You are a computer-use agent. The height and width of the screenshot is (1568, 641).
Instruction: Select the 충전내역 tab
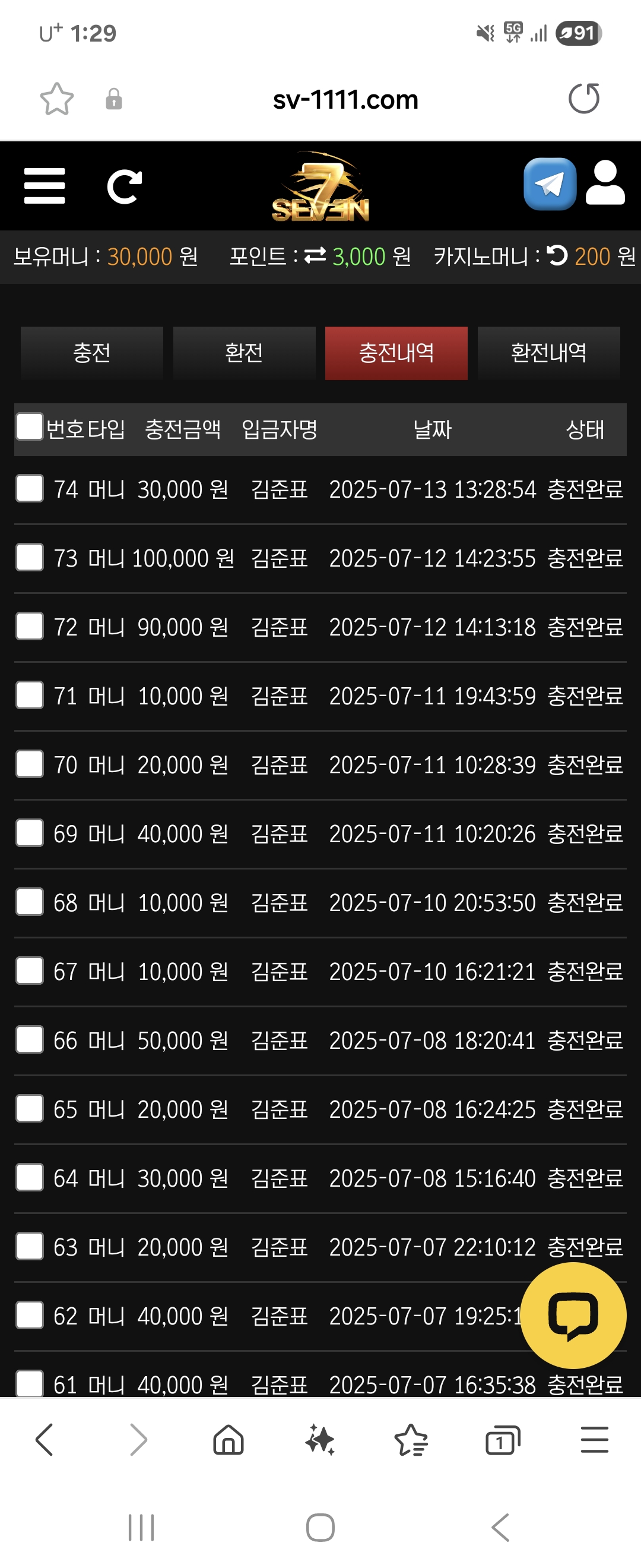(396, 353)
